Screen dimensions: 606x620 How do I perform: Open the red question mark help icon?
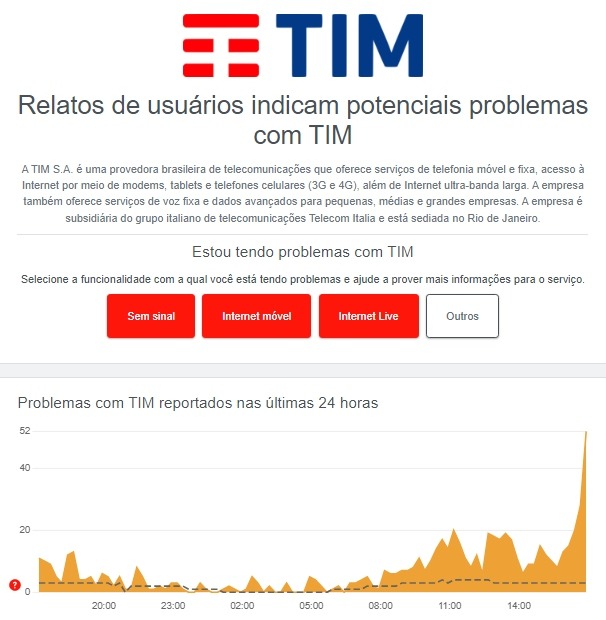(x=15, y=585)
